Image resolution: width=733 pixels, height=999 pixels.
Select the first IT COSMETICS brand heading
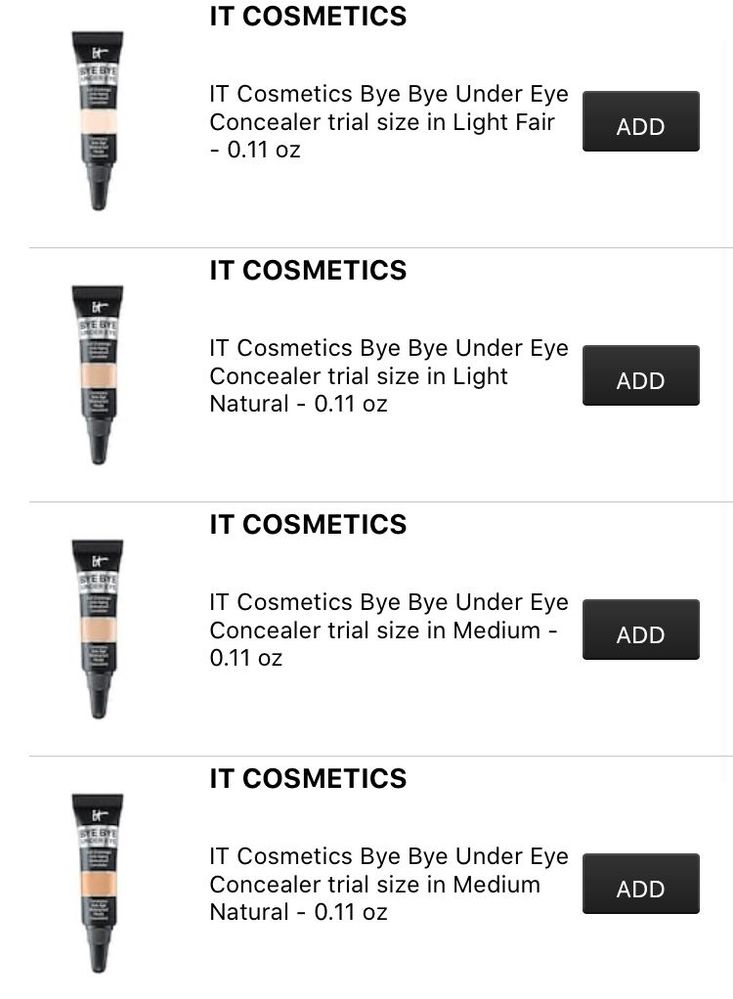coord(307,16)
